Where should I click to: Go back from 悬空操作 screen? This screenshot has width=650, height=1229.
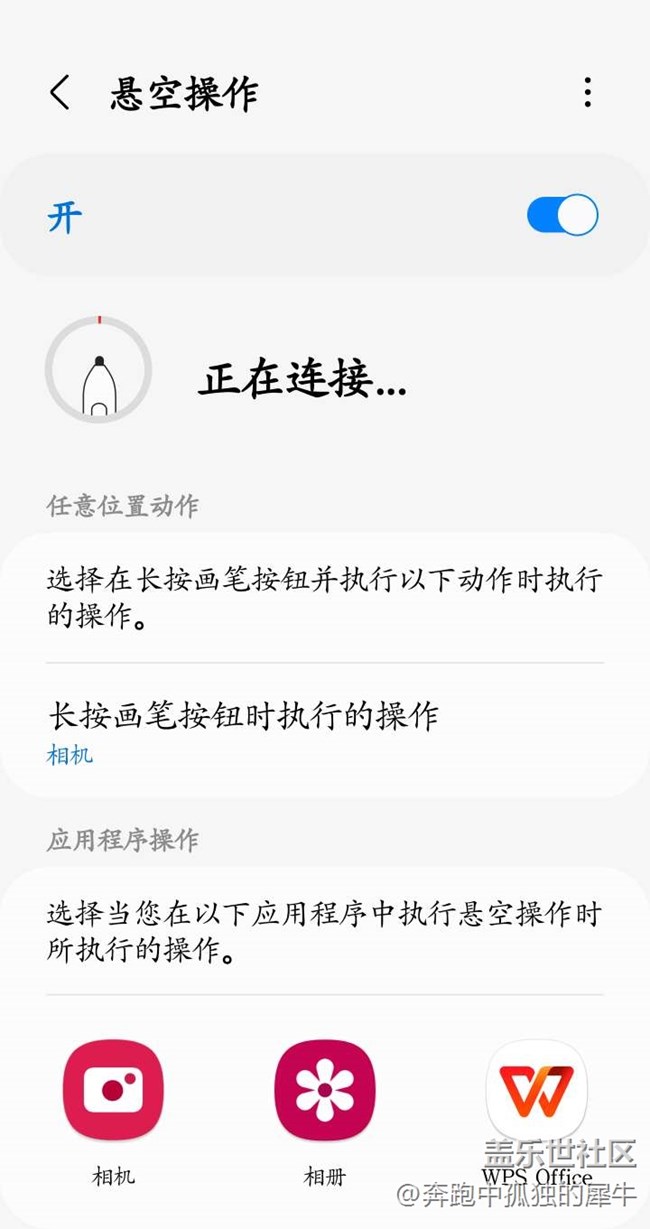[60, 93]
